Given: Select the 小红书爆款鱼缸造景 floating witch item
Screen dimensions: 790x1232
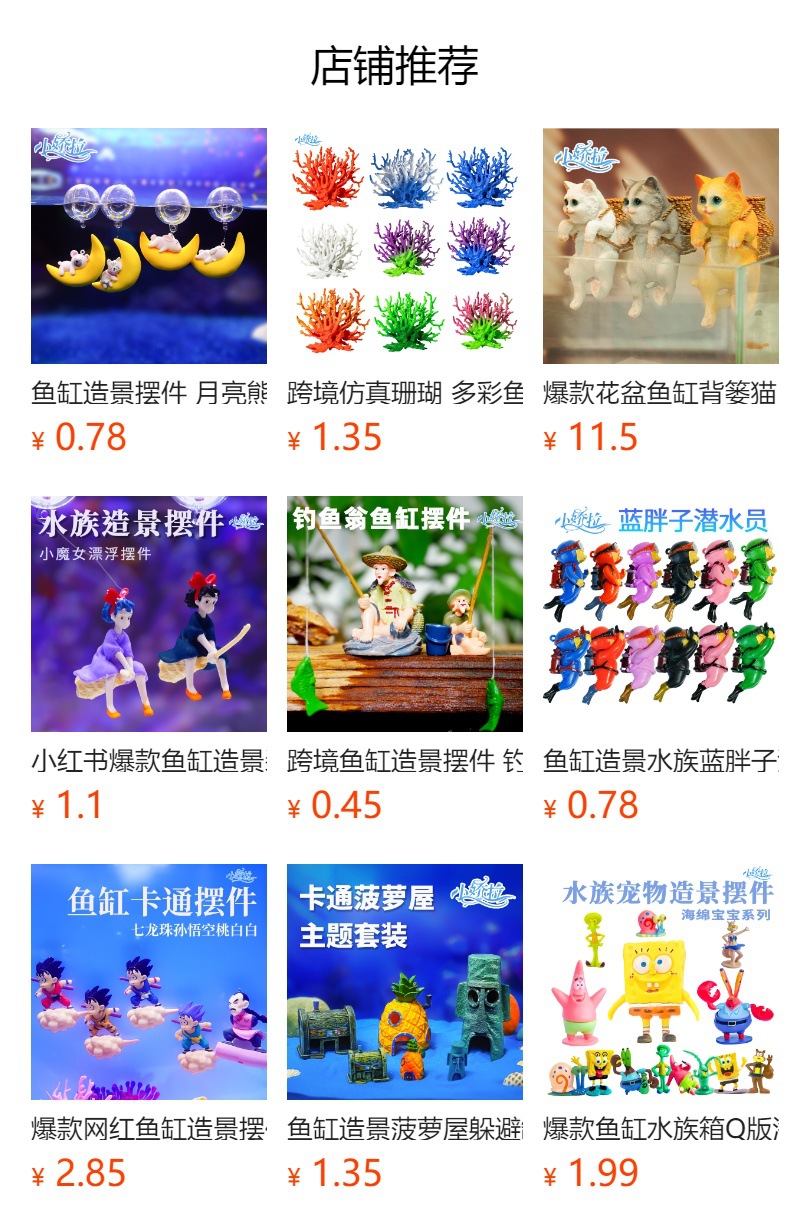Looking at the screenshot, I should click(x=148, y=614).
